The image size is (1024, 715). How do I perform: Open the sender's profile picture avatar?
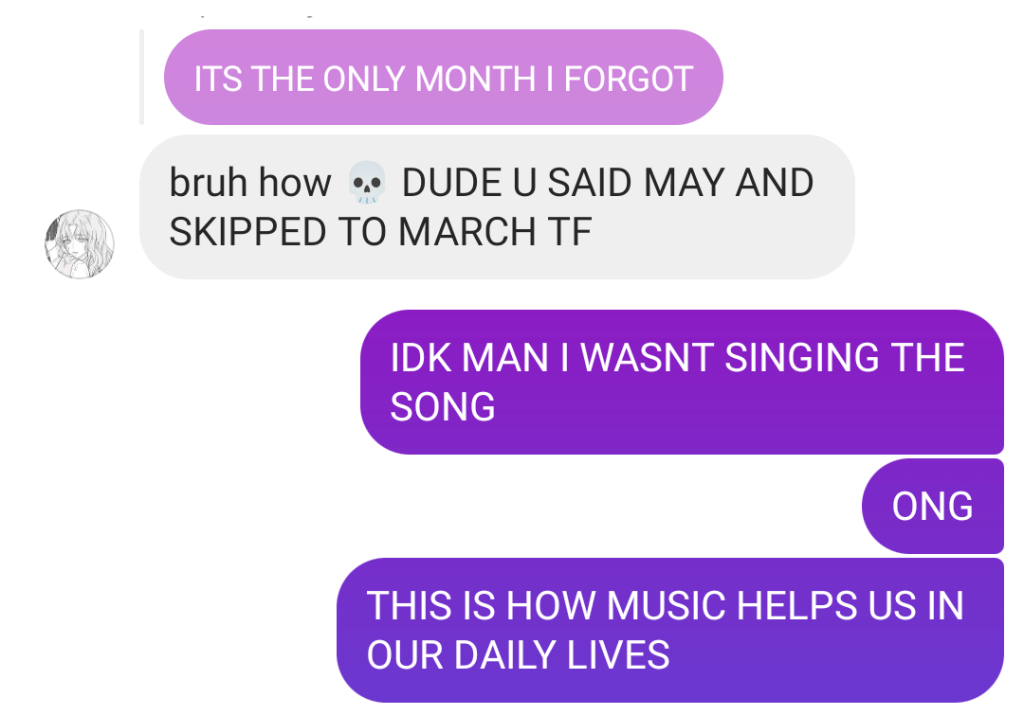pos(79,244)
